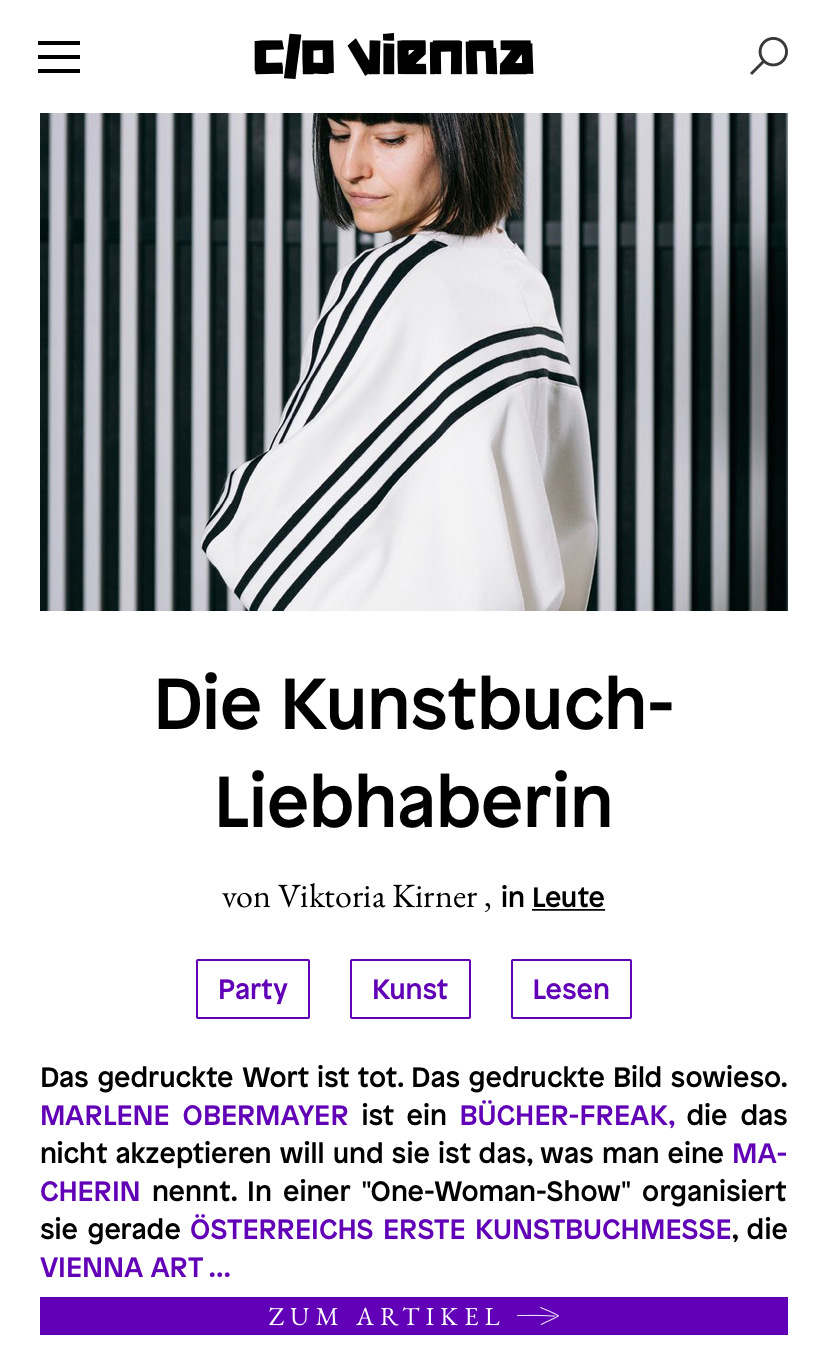Open the article's header photo
828x1348 pixels.
(413, 361)
